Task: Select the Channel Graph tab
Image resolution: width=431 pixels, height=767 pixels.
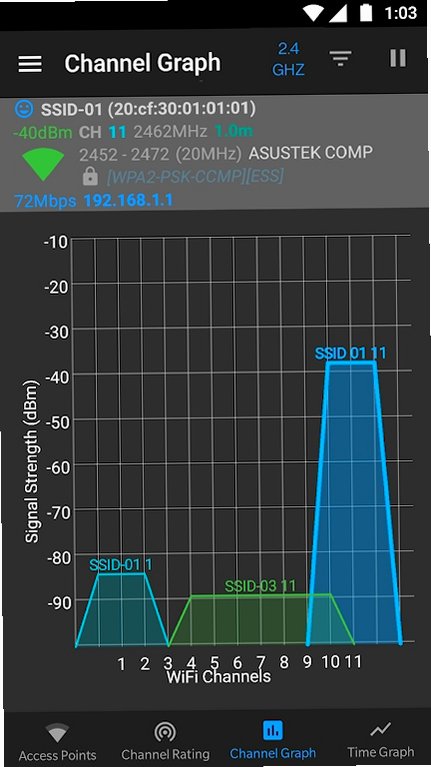Action: 273,743
